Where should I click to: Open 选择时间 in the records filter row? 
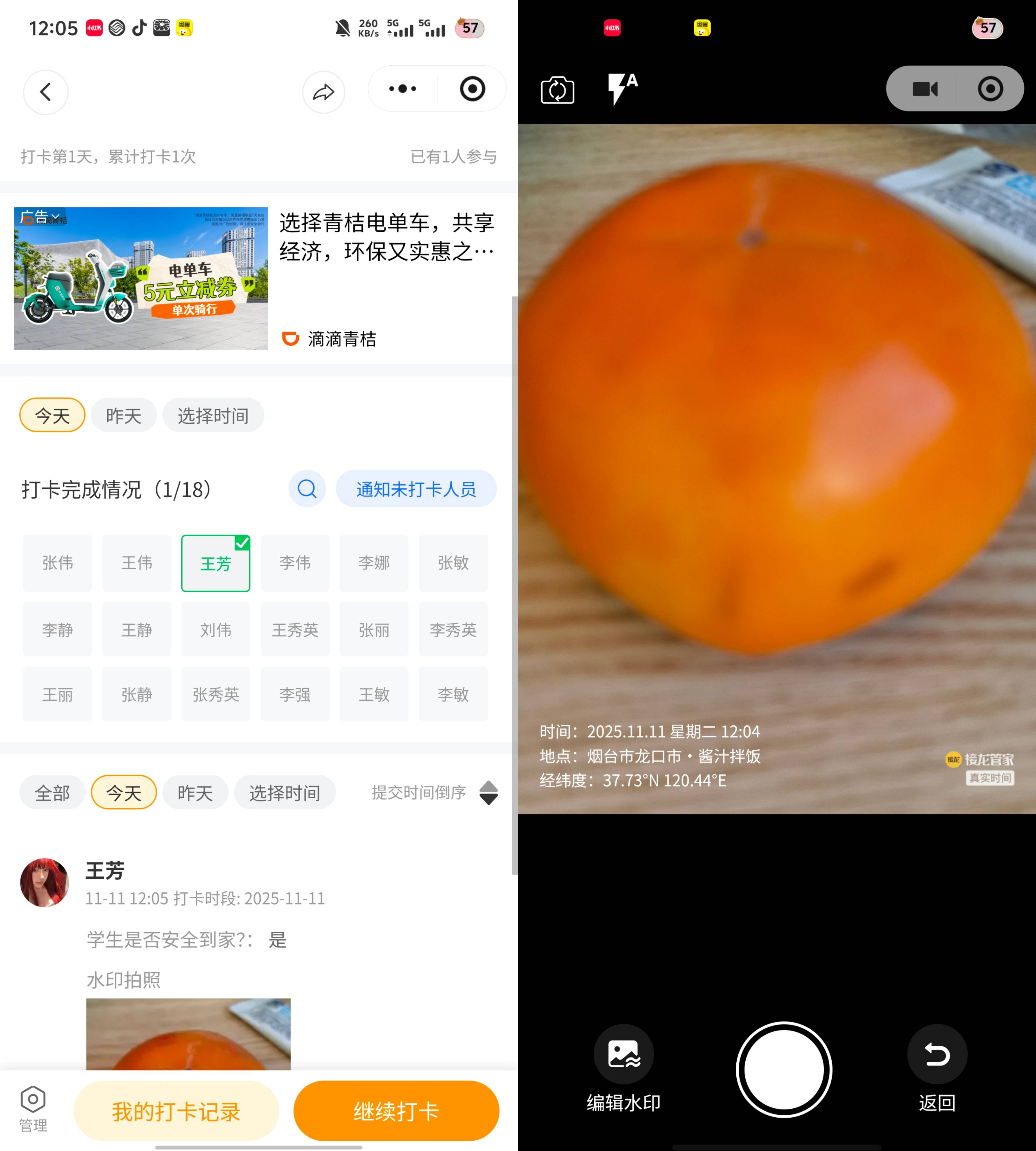point(285,792)
